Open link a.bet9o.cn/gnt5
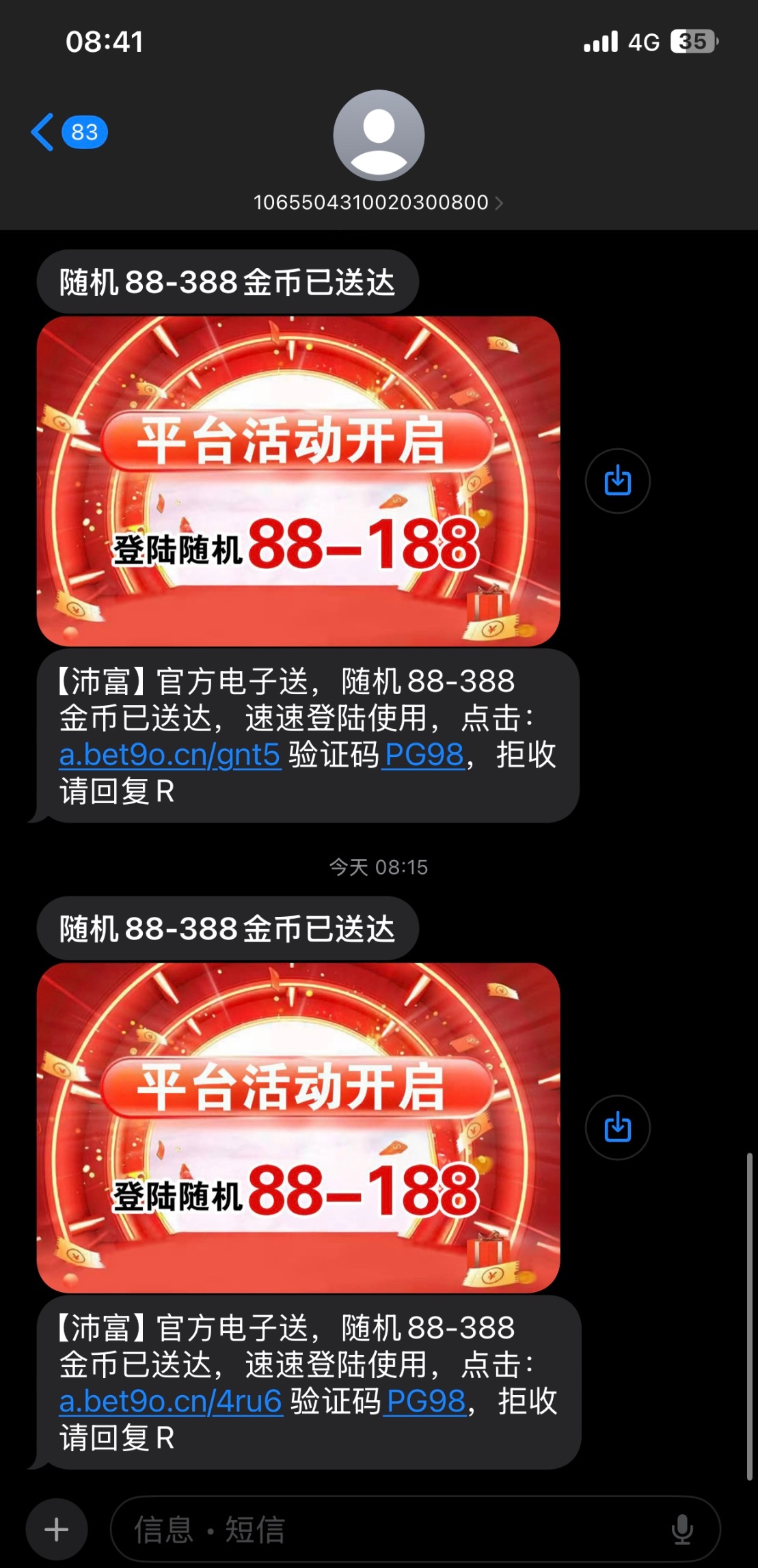 [x=170, y=755]
